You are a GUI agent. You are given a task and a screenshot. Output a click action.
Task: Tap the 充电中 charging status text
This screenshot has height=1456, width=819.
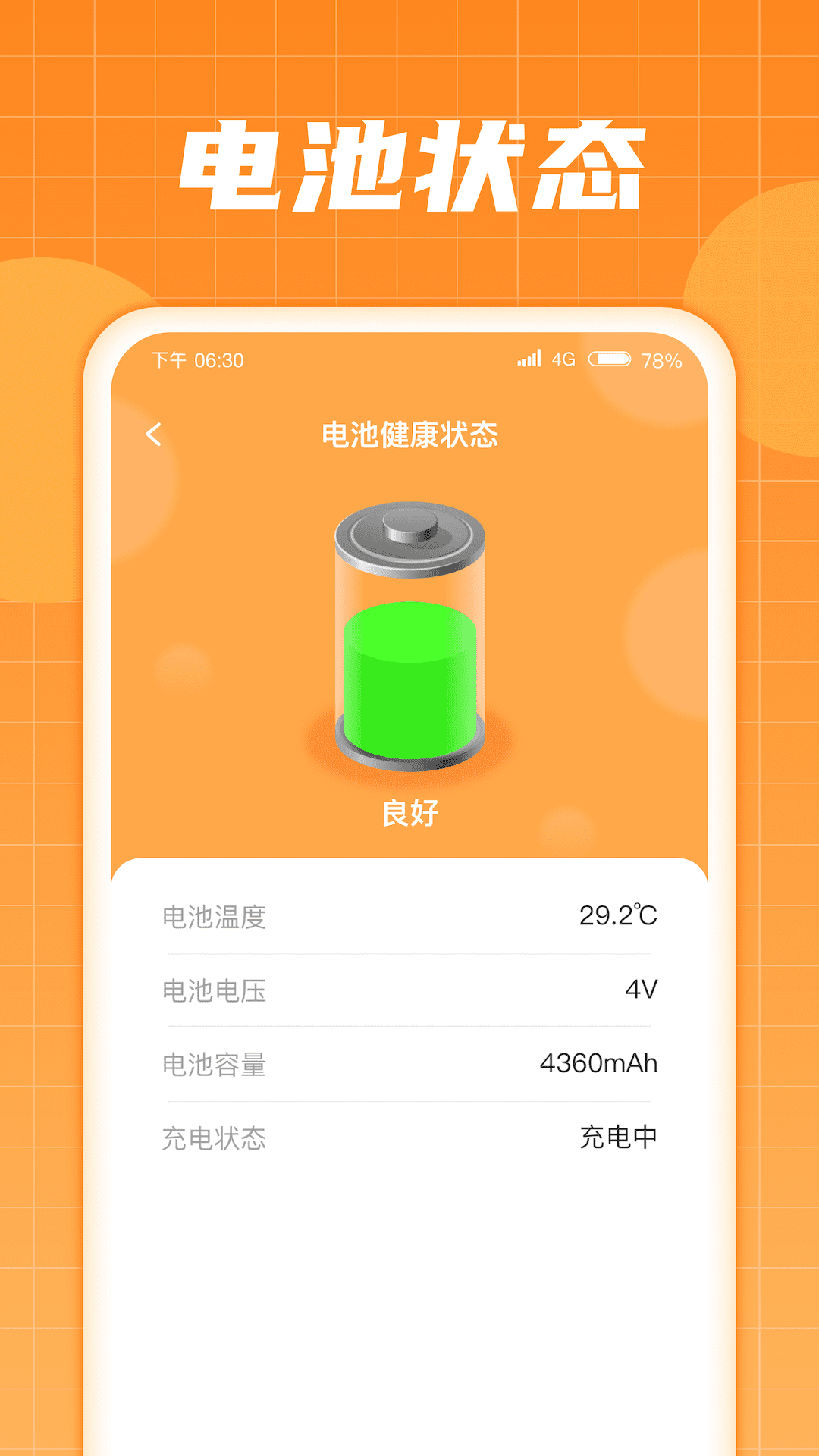click(x=619, y=1137)
